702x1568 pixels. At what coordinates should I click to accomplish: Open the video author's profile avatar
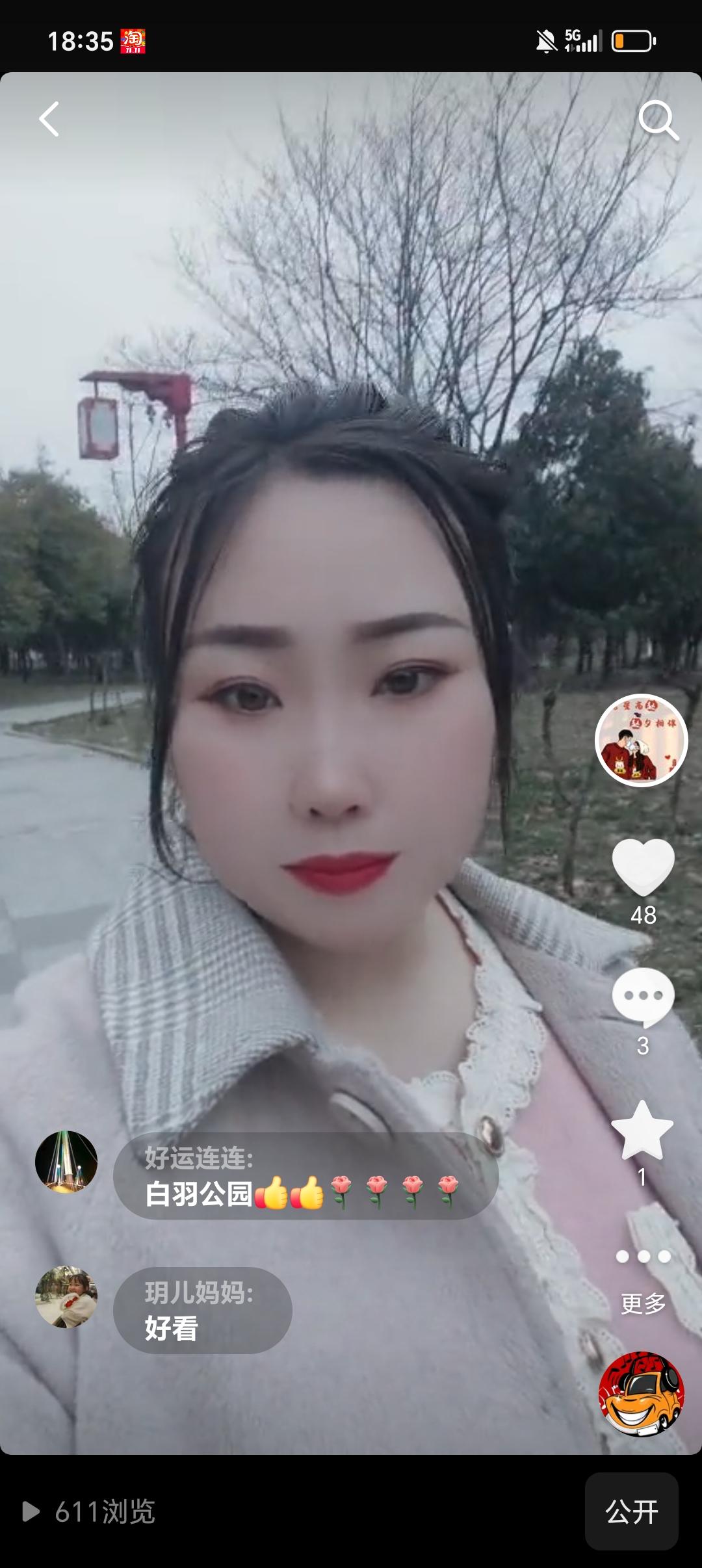[x=642, y=740]
